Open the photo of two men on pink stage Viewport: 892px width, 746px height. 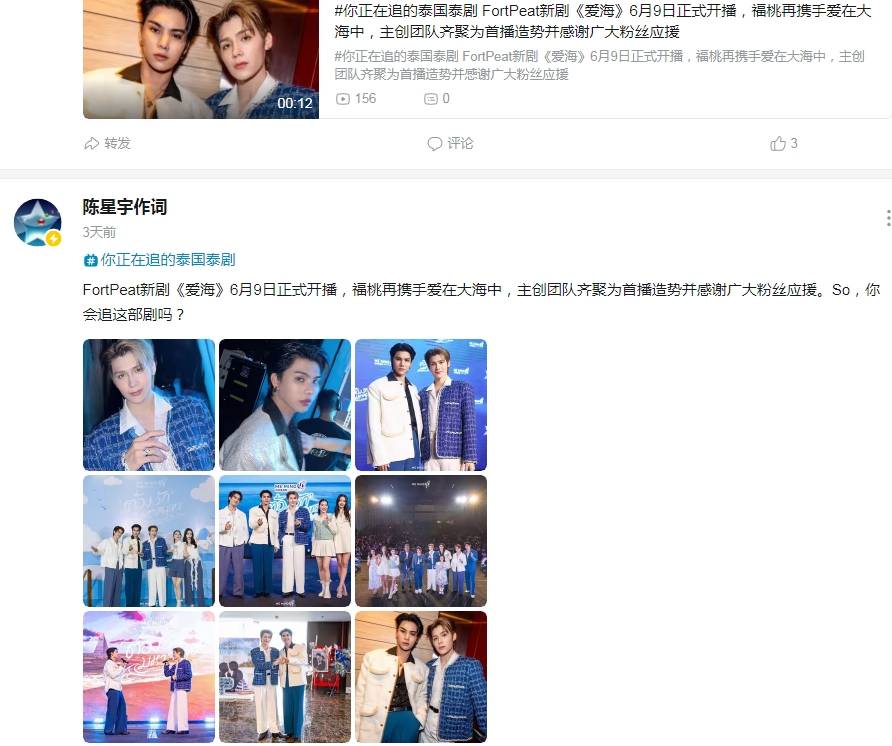[149, 677]
